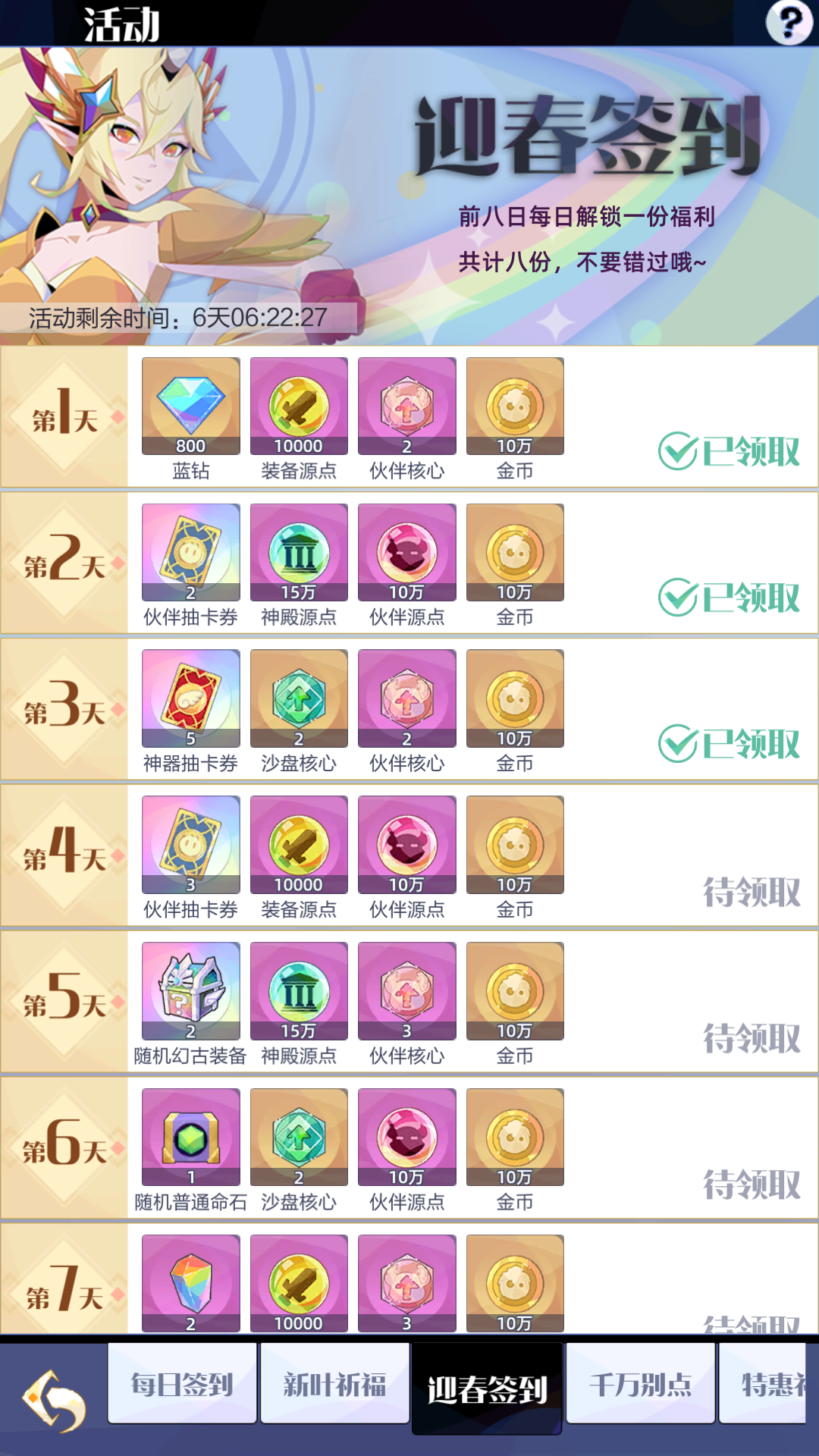Inspect the 伙伴抽卡券 item on Day 4
Viewport: 819px width, 1456px height.
point(191,845)
